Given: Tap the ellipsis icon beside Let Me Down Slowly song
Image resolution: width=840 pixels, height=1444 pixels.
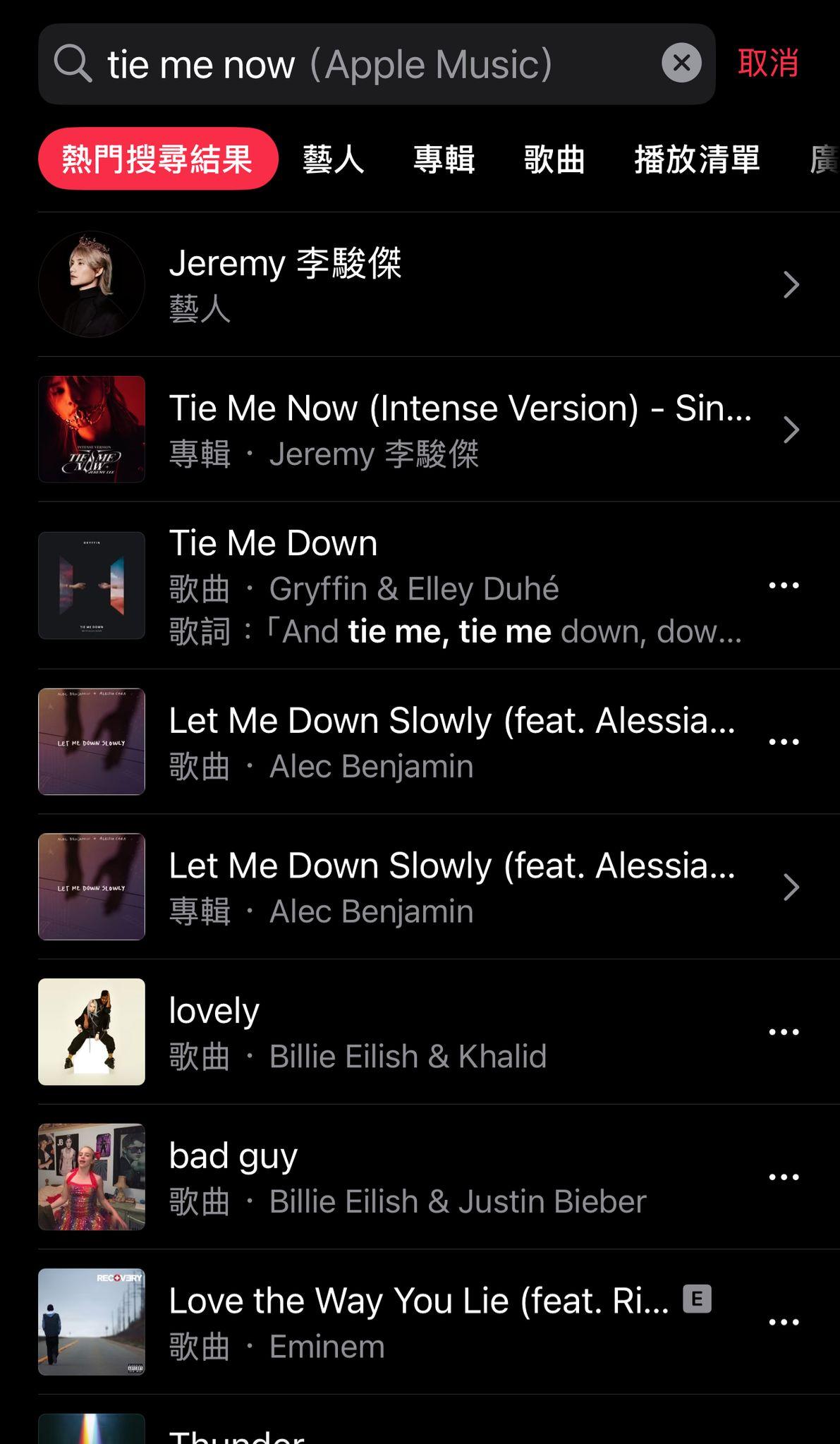Looking at the screenshot, I should [x=784, y=741].
